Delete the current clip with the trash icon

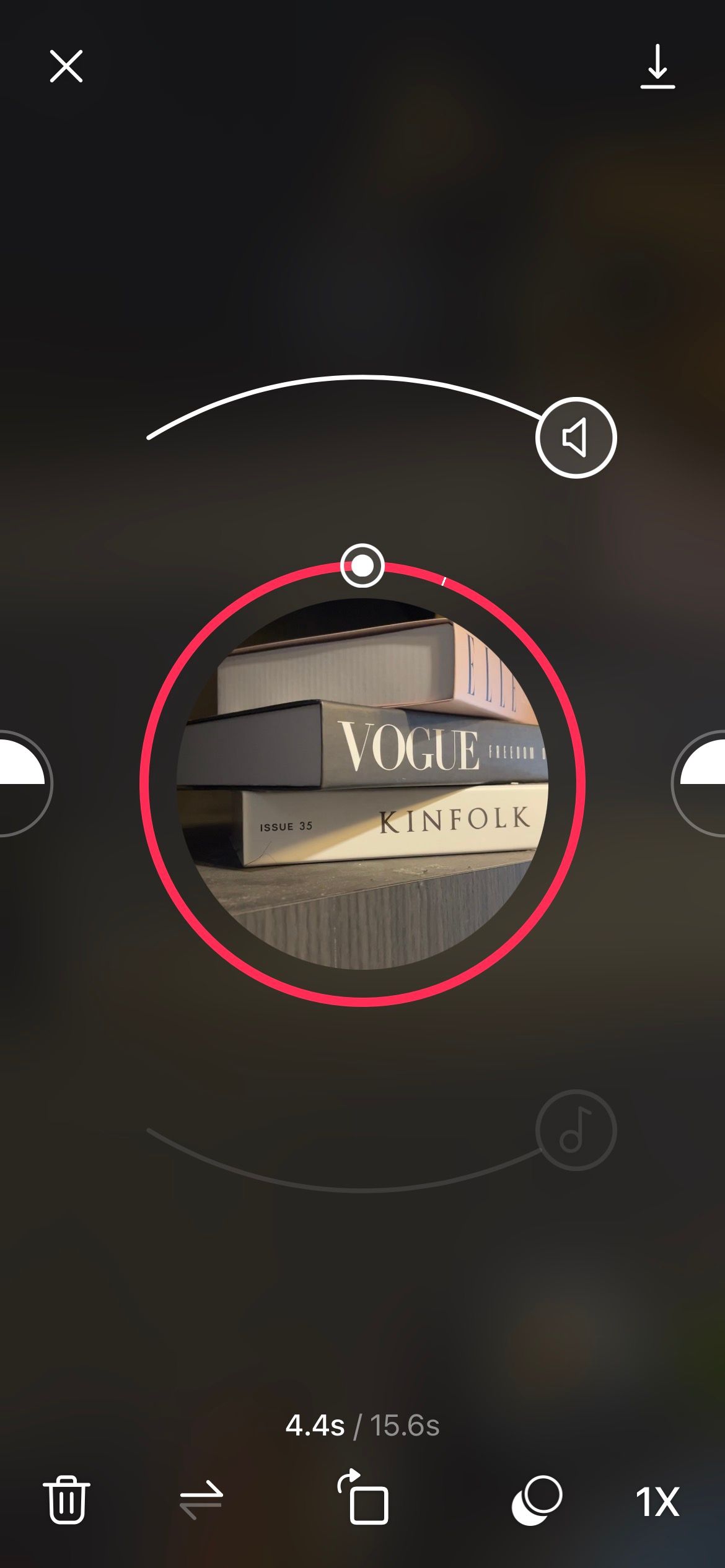point(66,1500)
